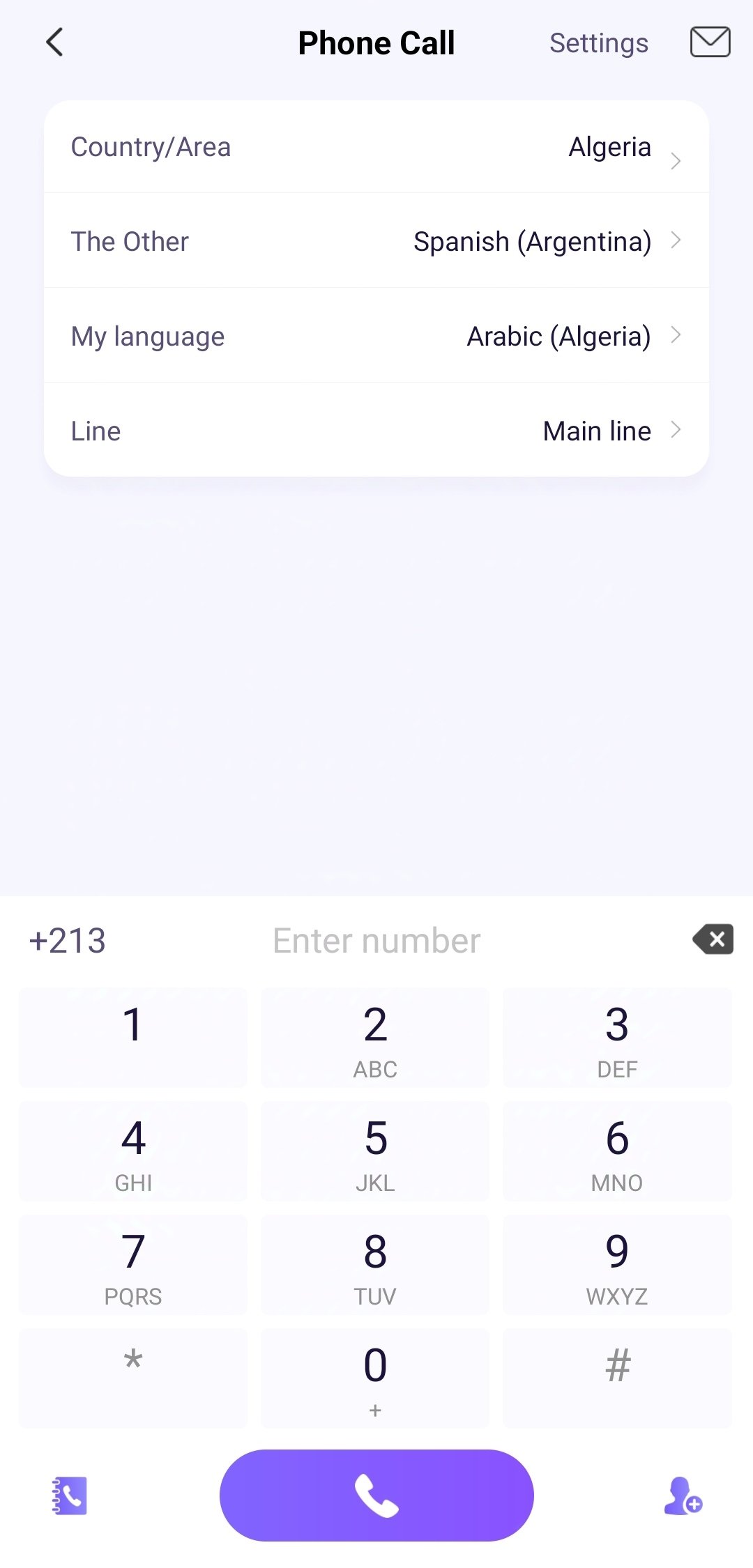Select The Other person's language

coord(376,241)
